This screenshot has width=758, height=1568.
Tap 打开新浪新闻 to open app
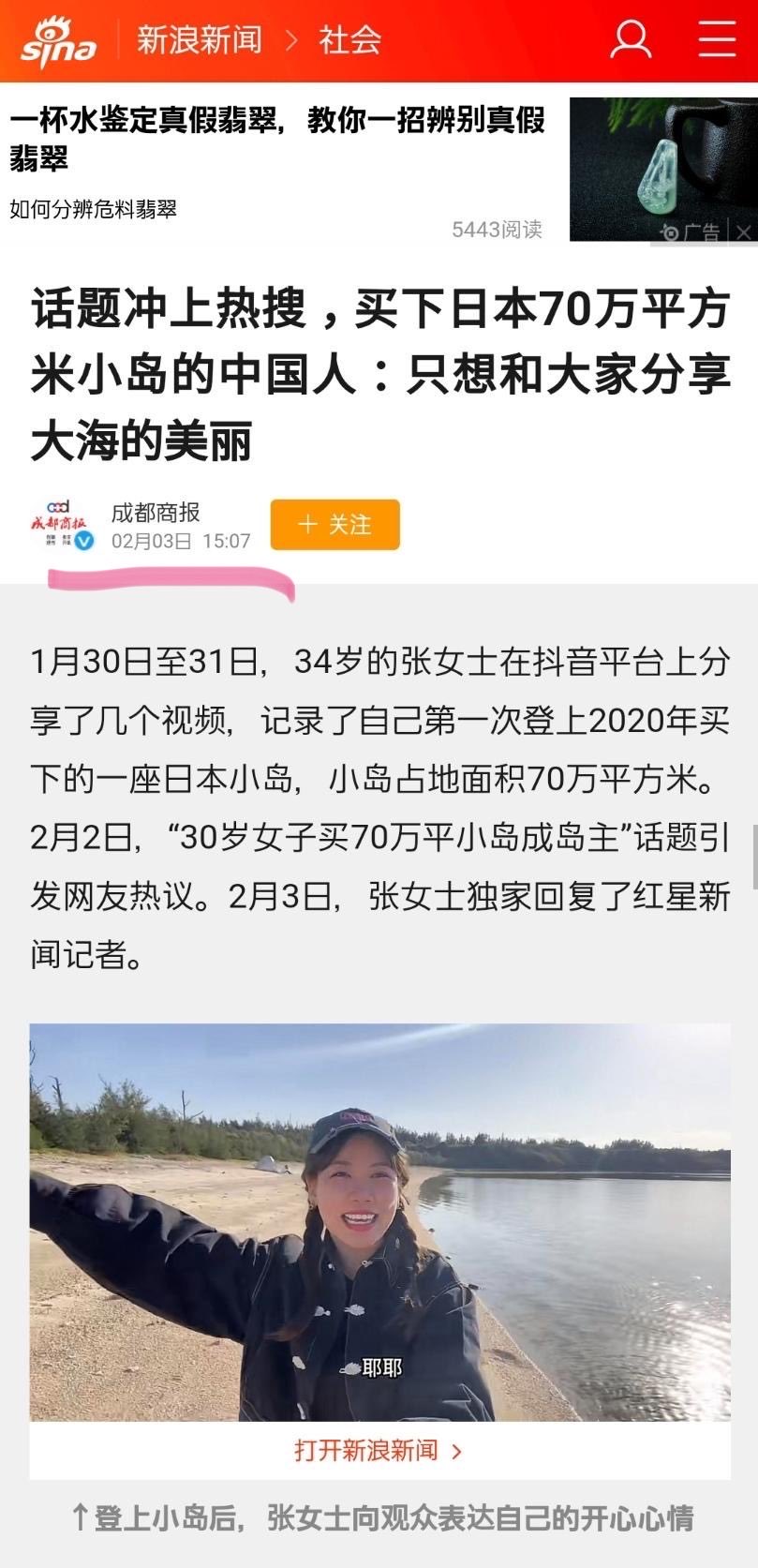point(379,1451)
